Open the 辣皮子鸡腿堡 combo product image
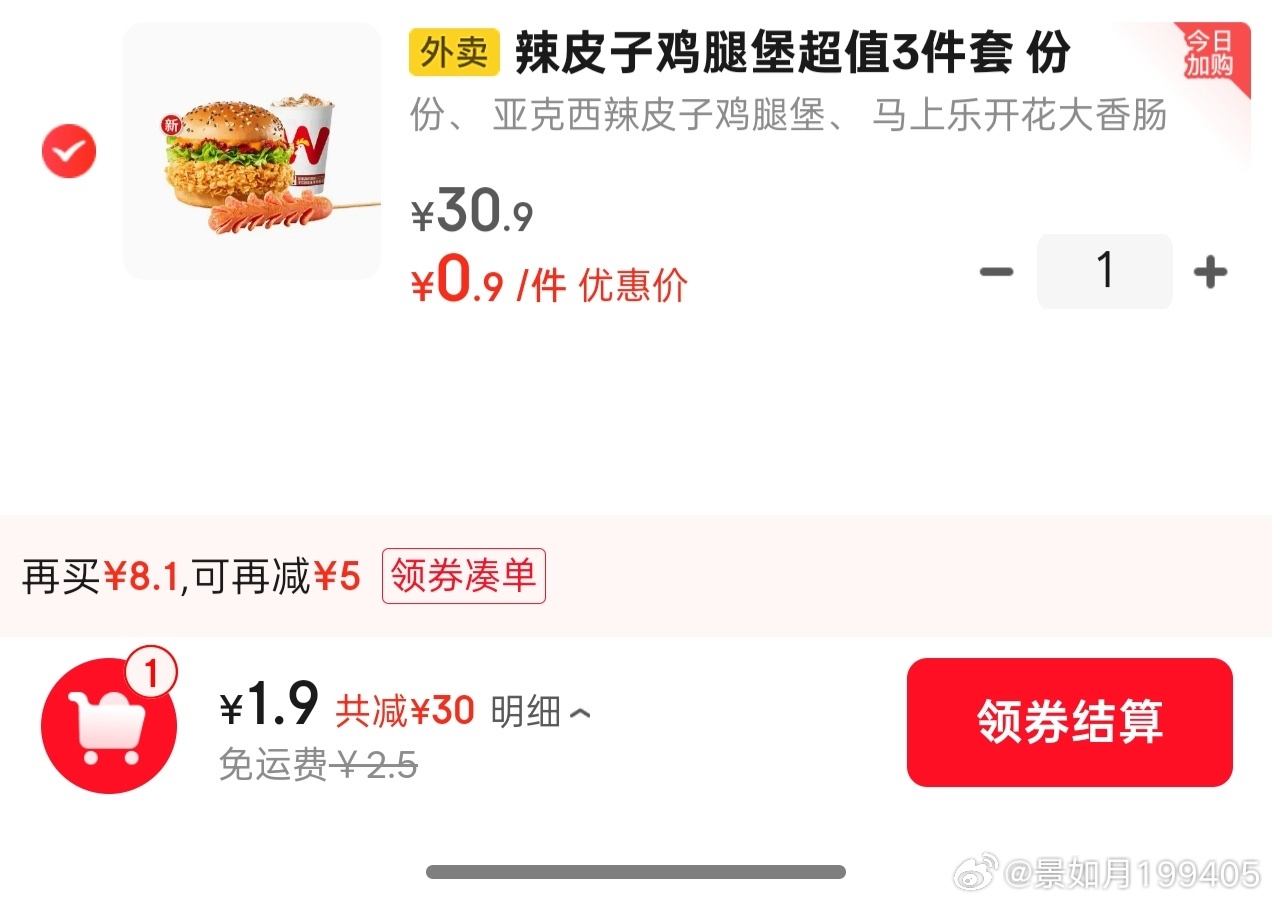1272x904 pixels. point(252,151)
